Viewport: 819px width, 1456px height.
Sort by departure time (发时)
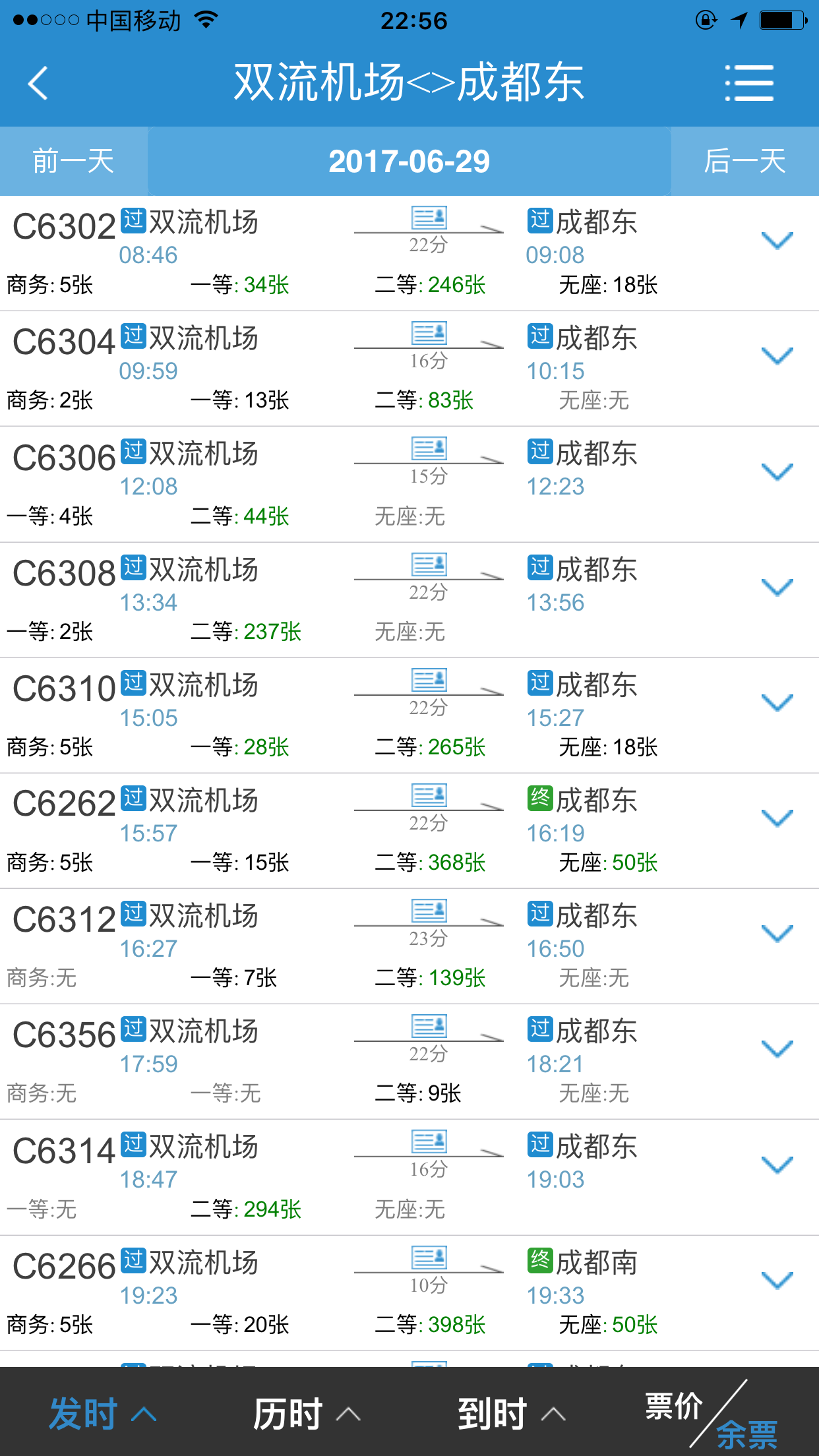(103, 1413)
